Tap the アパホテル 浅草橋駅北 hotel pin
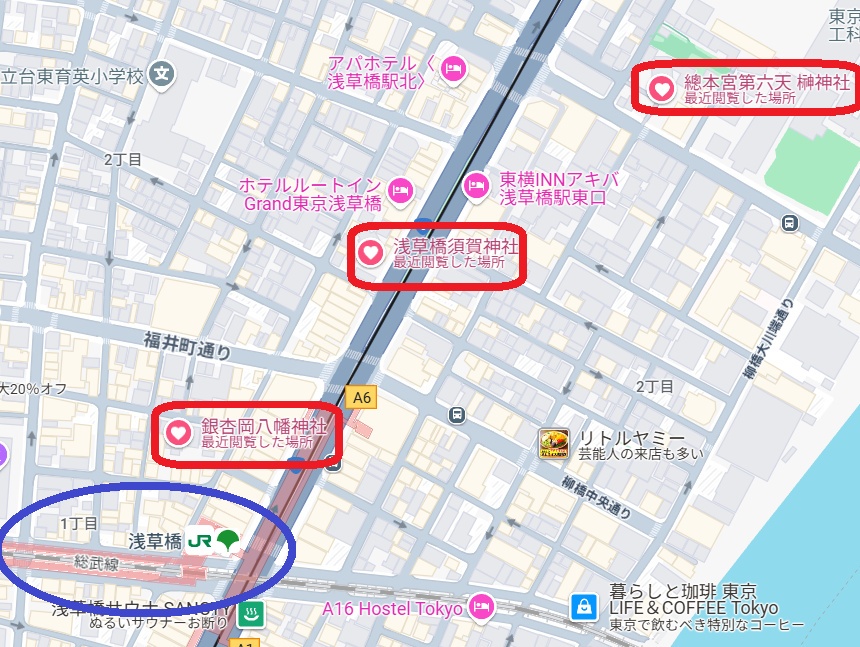The image size is (860, 647). (x=453, y=69)
